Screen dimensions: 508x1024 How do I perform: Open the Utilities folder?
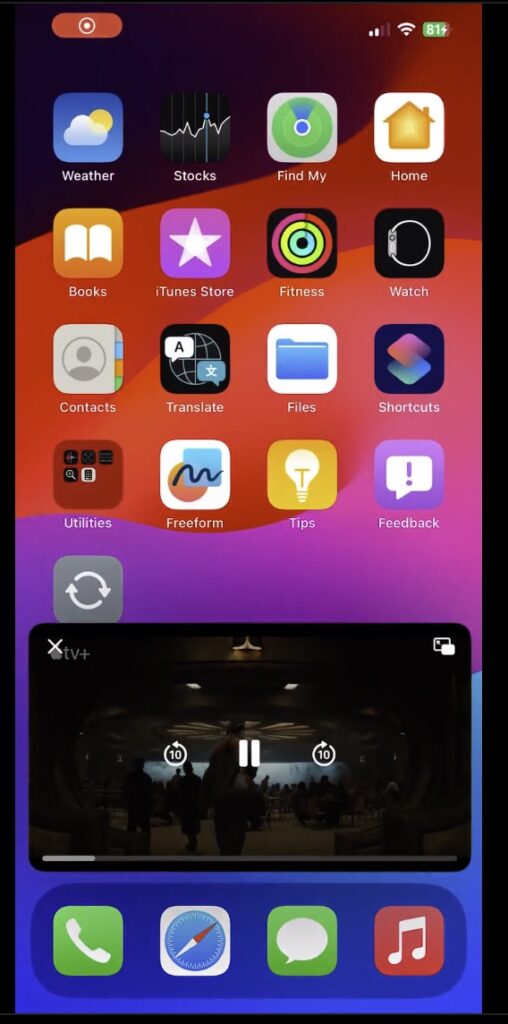(88, 475)
